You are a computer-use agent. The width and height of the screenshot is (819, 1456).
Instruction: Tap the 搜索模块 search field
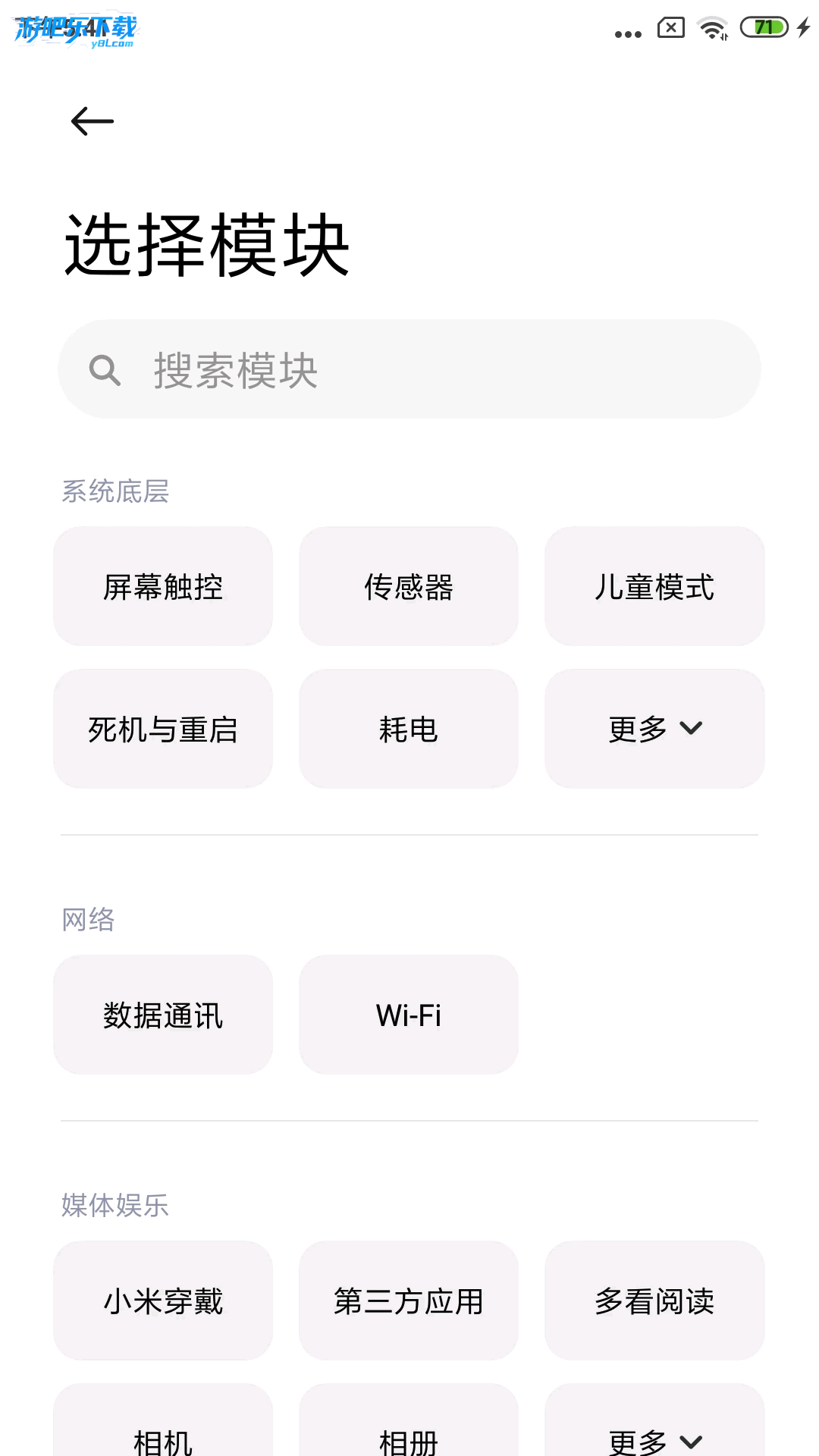(409, 369)
